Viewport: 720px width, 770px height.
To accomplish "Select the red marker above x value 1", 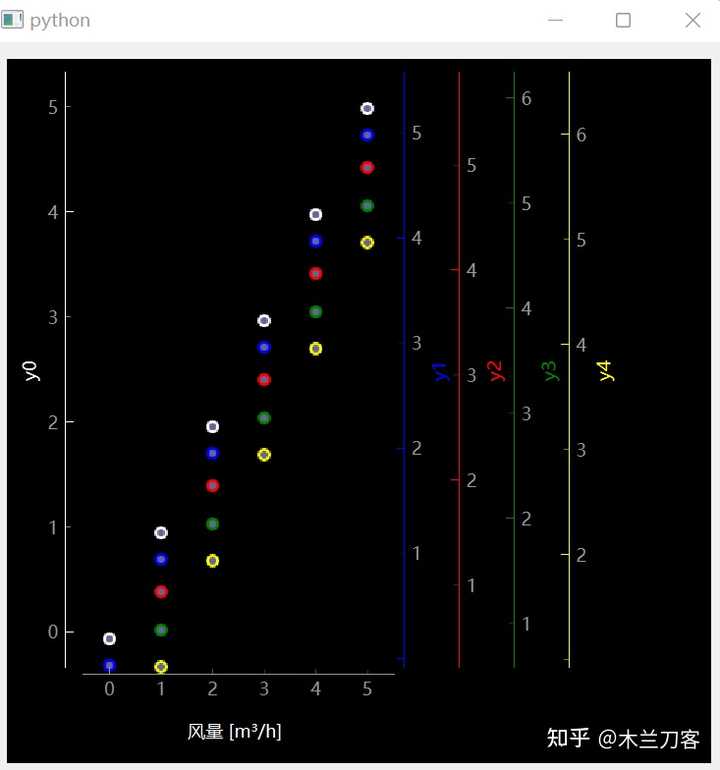I will pos(160,593).
